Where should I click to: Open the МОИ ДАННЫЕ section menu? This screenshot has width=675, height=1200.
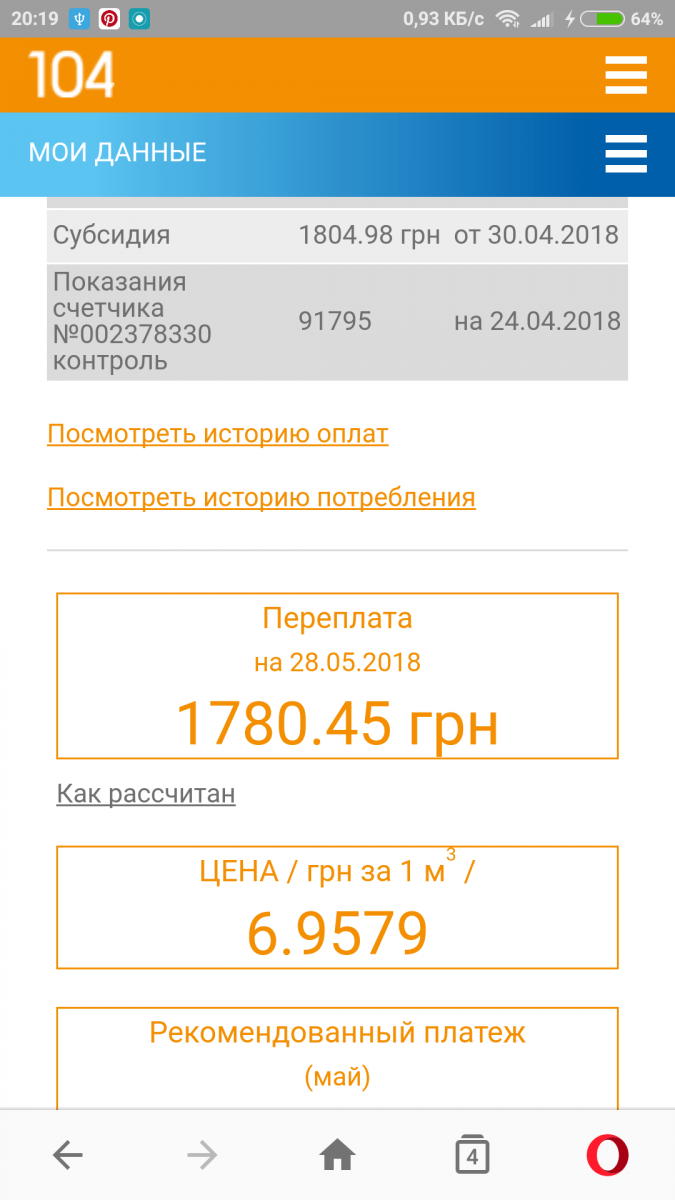626,154
